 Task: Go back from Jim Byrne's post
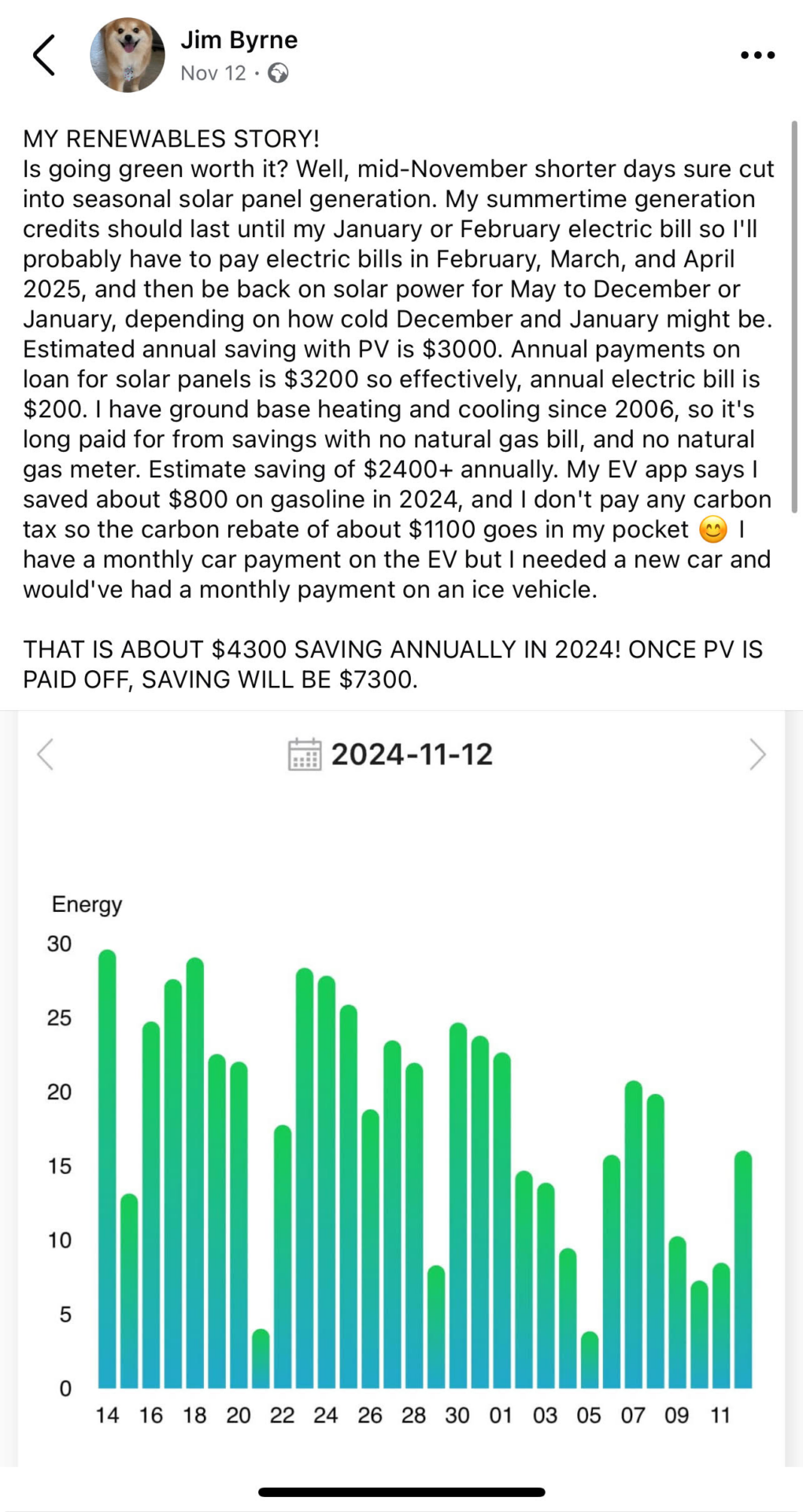(44, 55)
